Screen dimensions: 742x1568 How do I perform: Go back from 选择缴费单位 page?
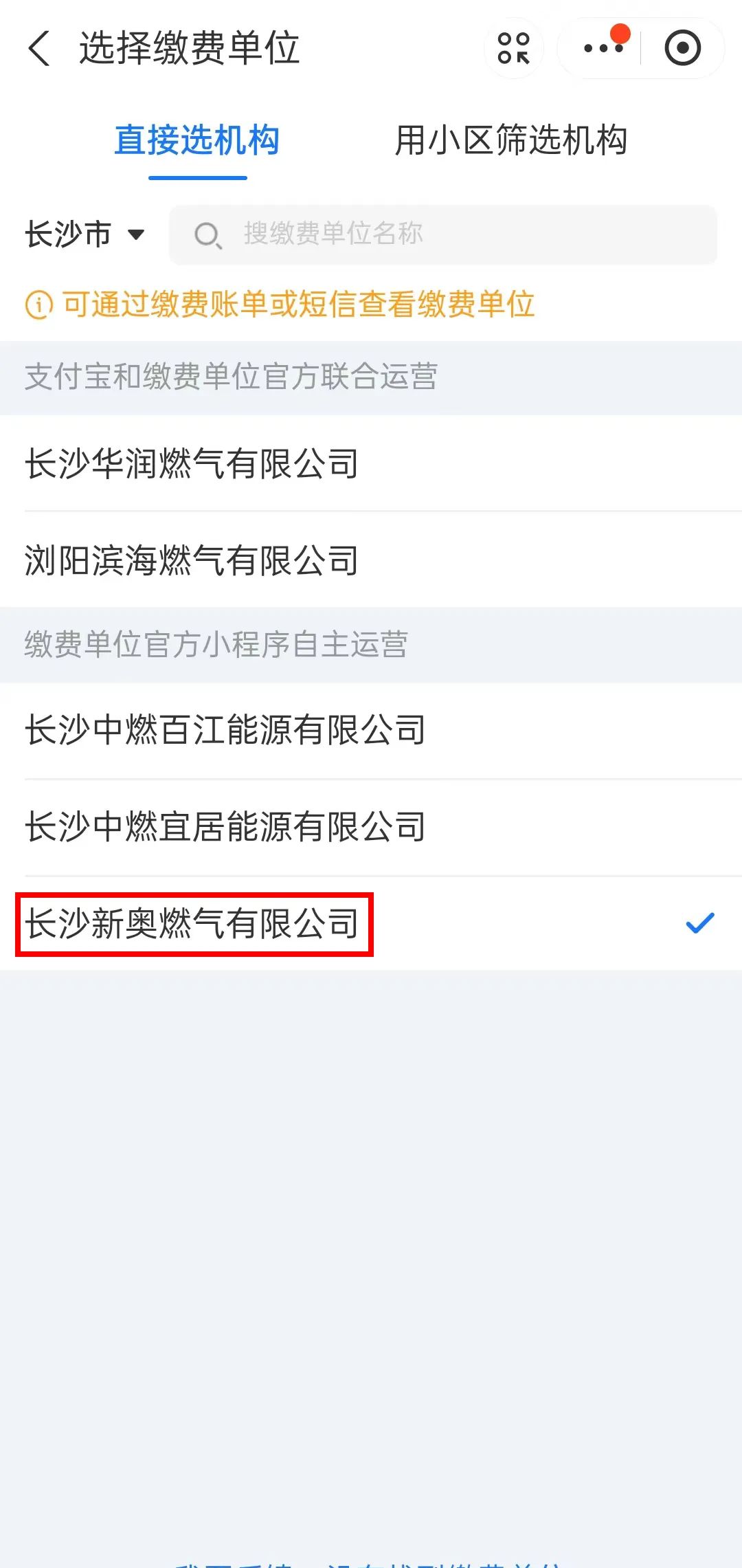40,49
